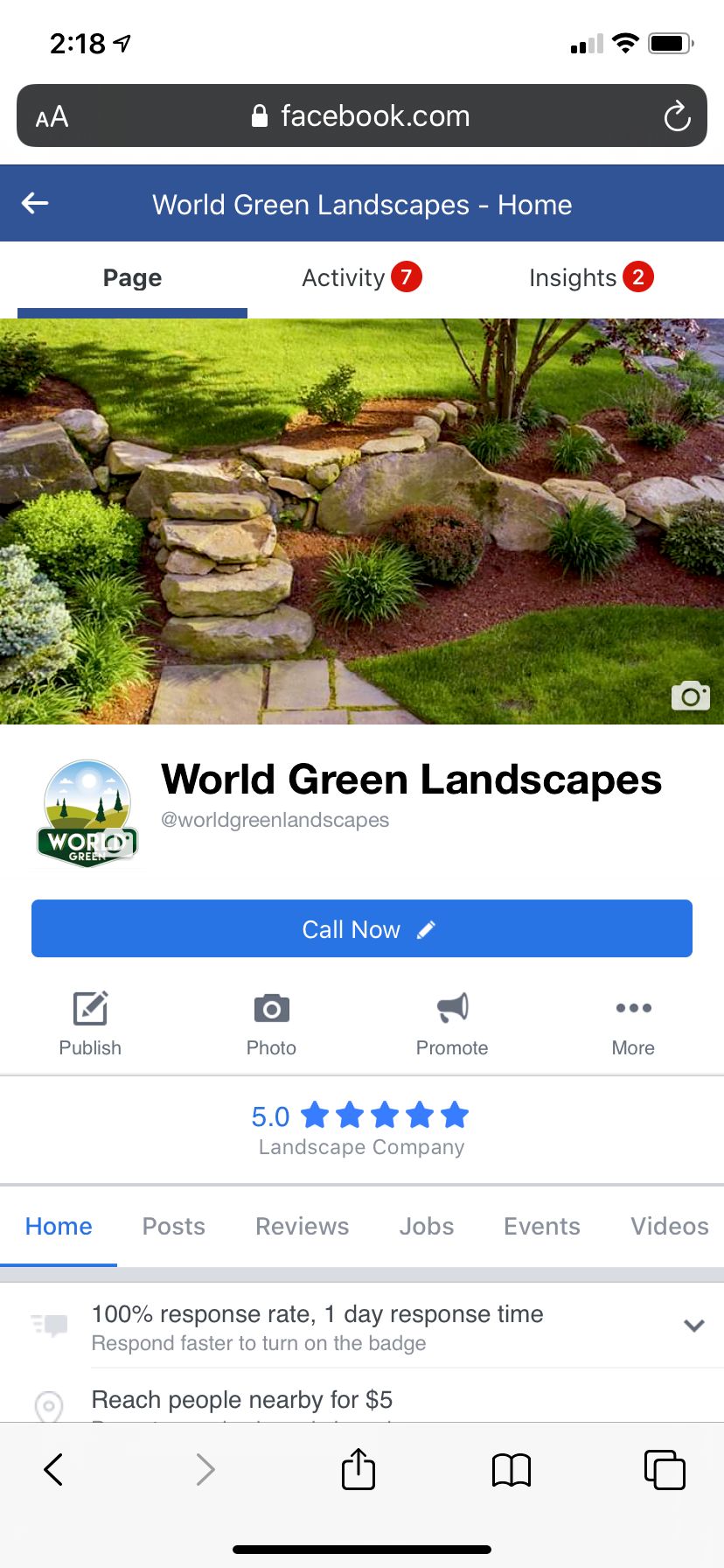Viewport: 724px width, 1568px height.
Task: Open the Videos section
Action: 669,1226
